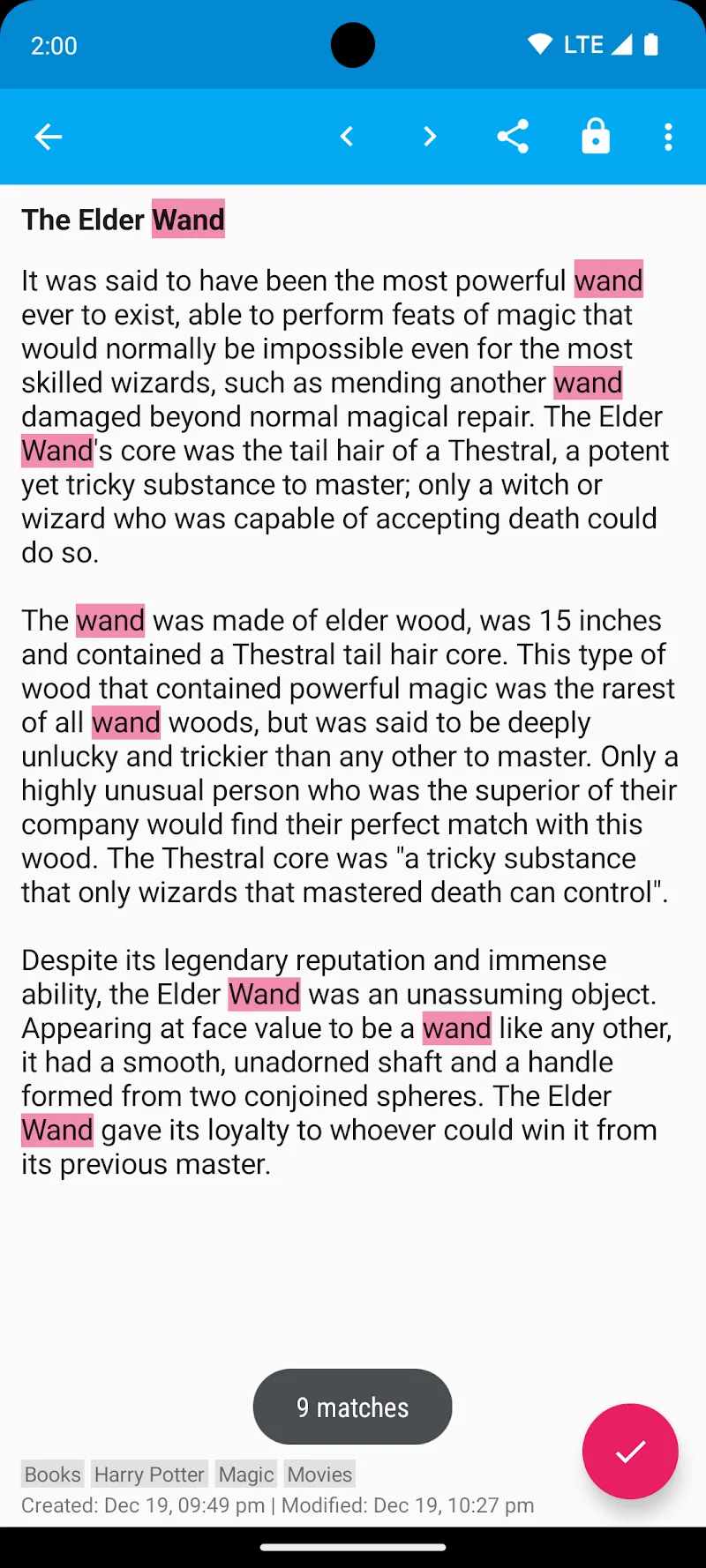Share this note
Screen dimensions: 706x1568
513,137
